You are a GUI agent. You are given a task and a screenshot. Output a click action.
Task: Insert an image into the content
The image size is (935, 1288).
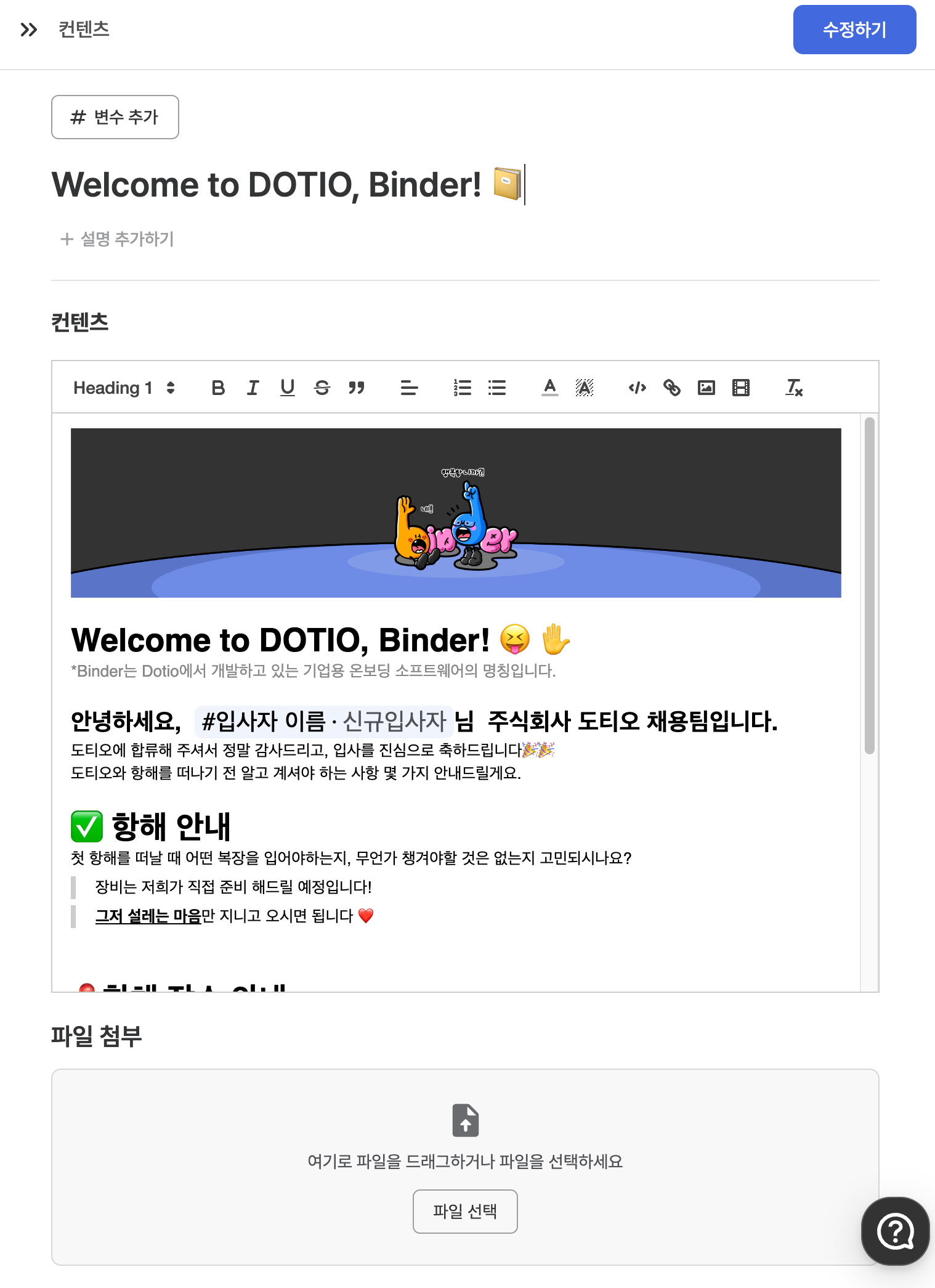click(x=706, y=388)
